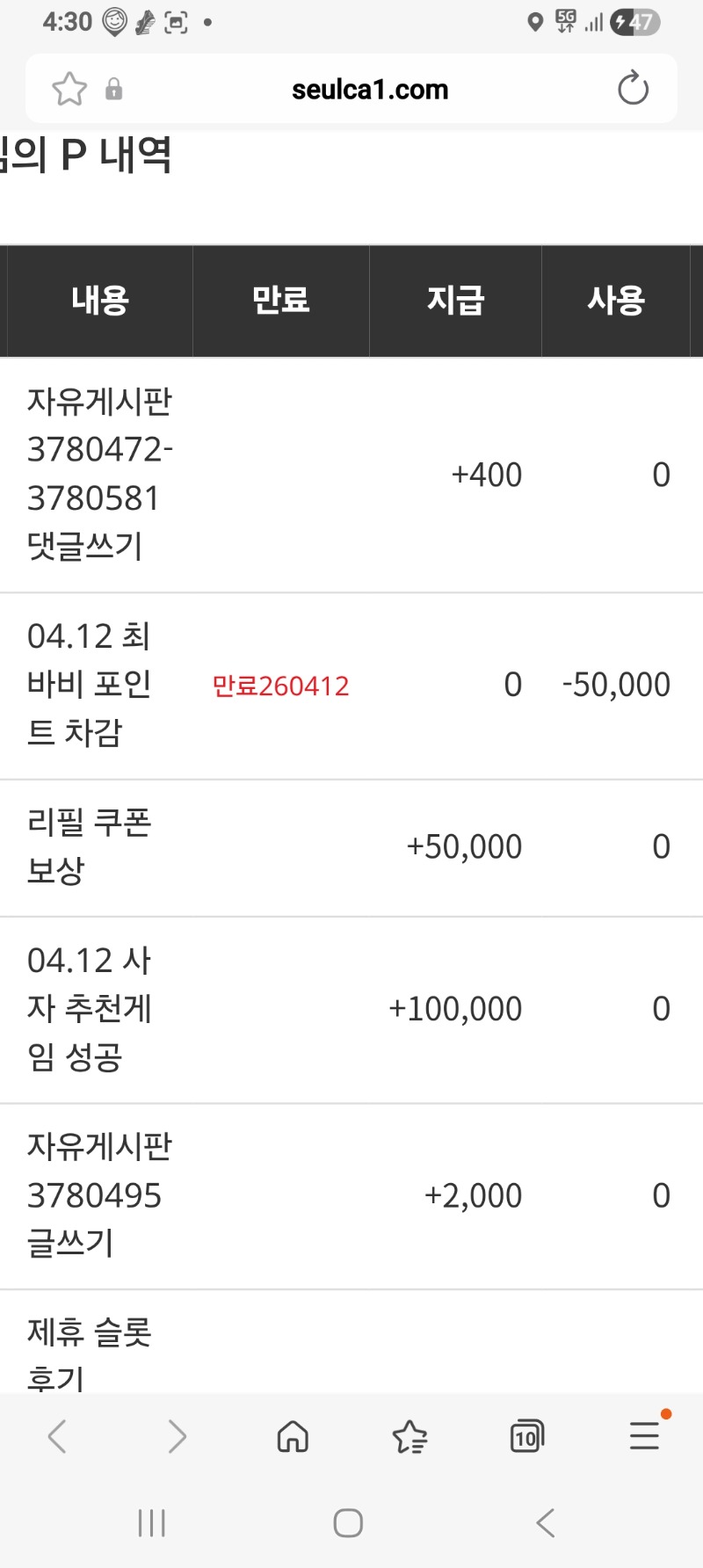The image size is (703, 1568).
Task: Open the browser menu
Action: 644,1437
